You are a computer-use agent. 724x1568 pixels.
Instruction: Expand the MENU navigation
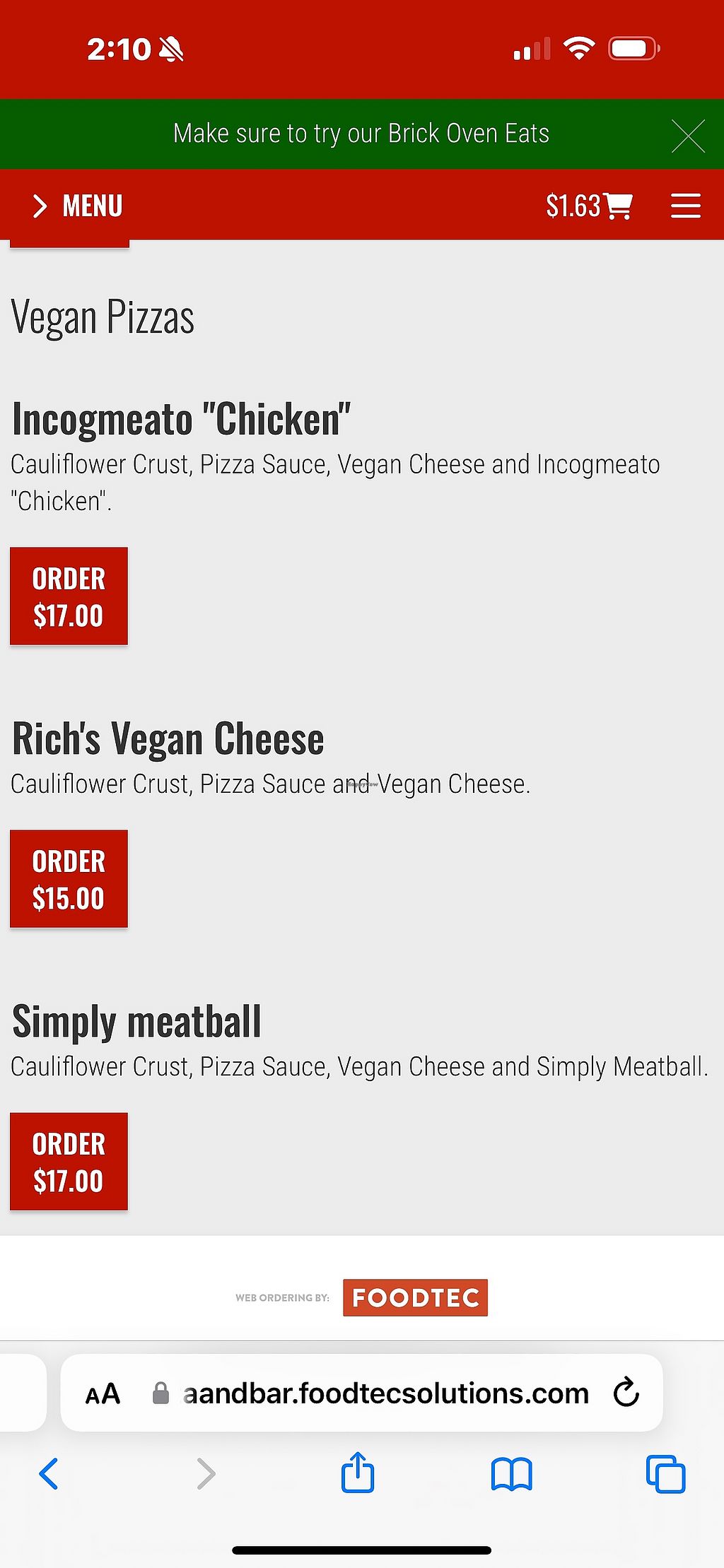[78, 206]
